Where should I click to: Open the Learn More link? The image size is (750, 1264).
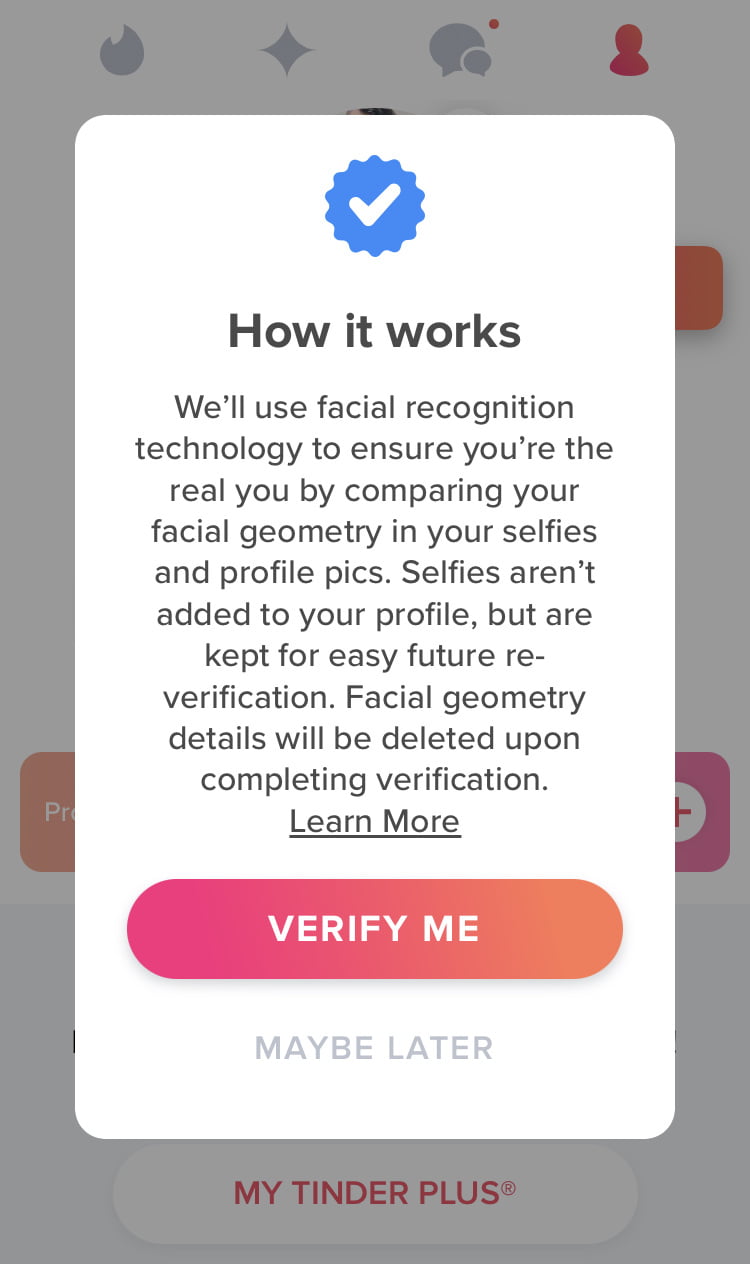coord(374,821)
